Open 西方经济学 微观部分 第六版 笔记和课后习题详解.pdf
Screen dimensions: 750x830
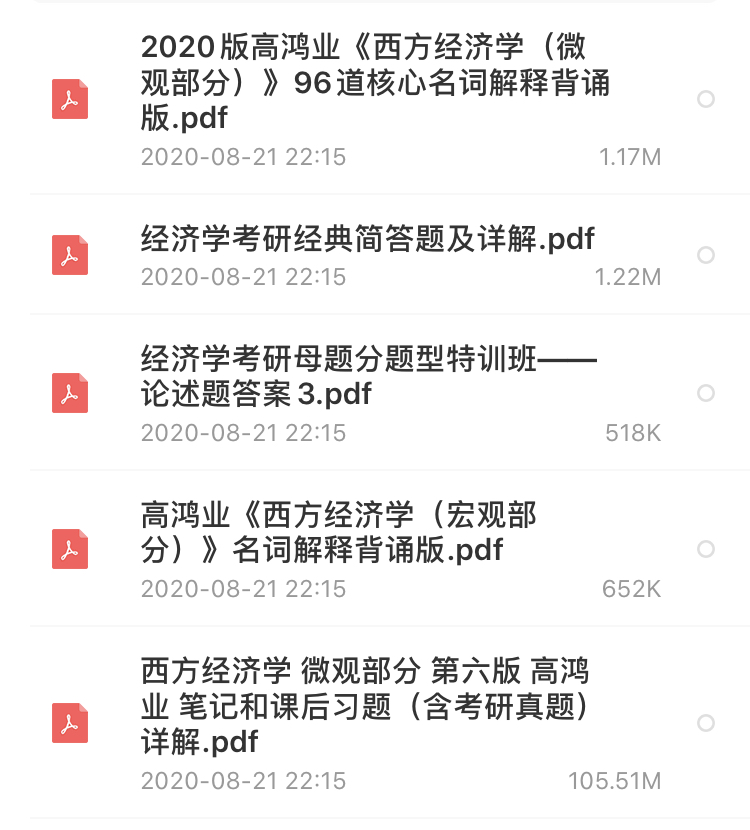tap(366, 706)
